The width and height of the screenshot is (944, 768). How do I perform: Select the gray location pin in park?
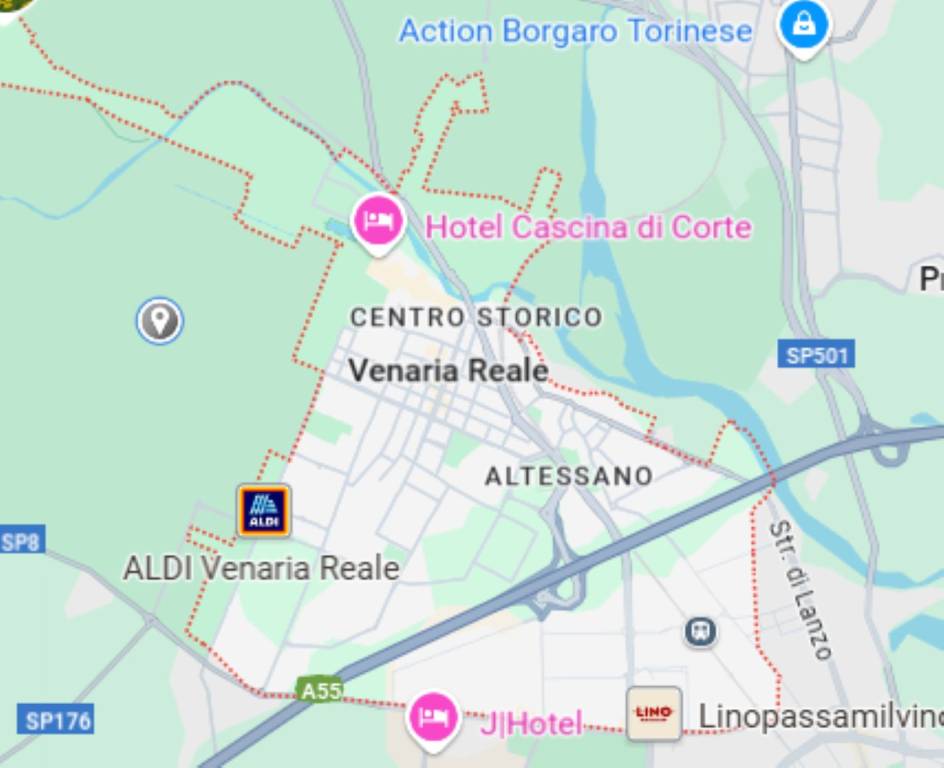tap(159, 321)
